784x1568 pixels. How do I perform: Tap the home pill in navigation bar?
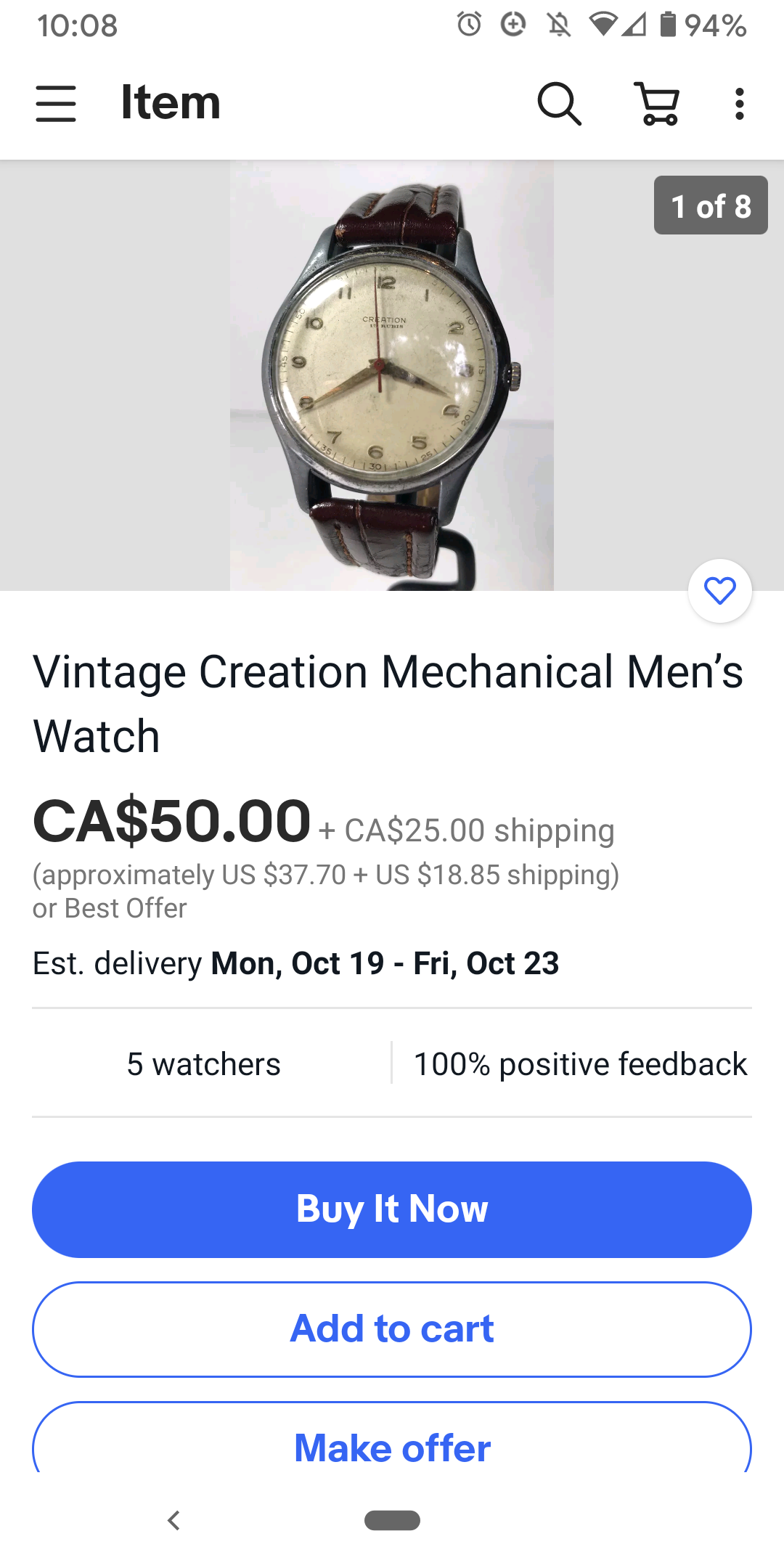[392, 1520]
